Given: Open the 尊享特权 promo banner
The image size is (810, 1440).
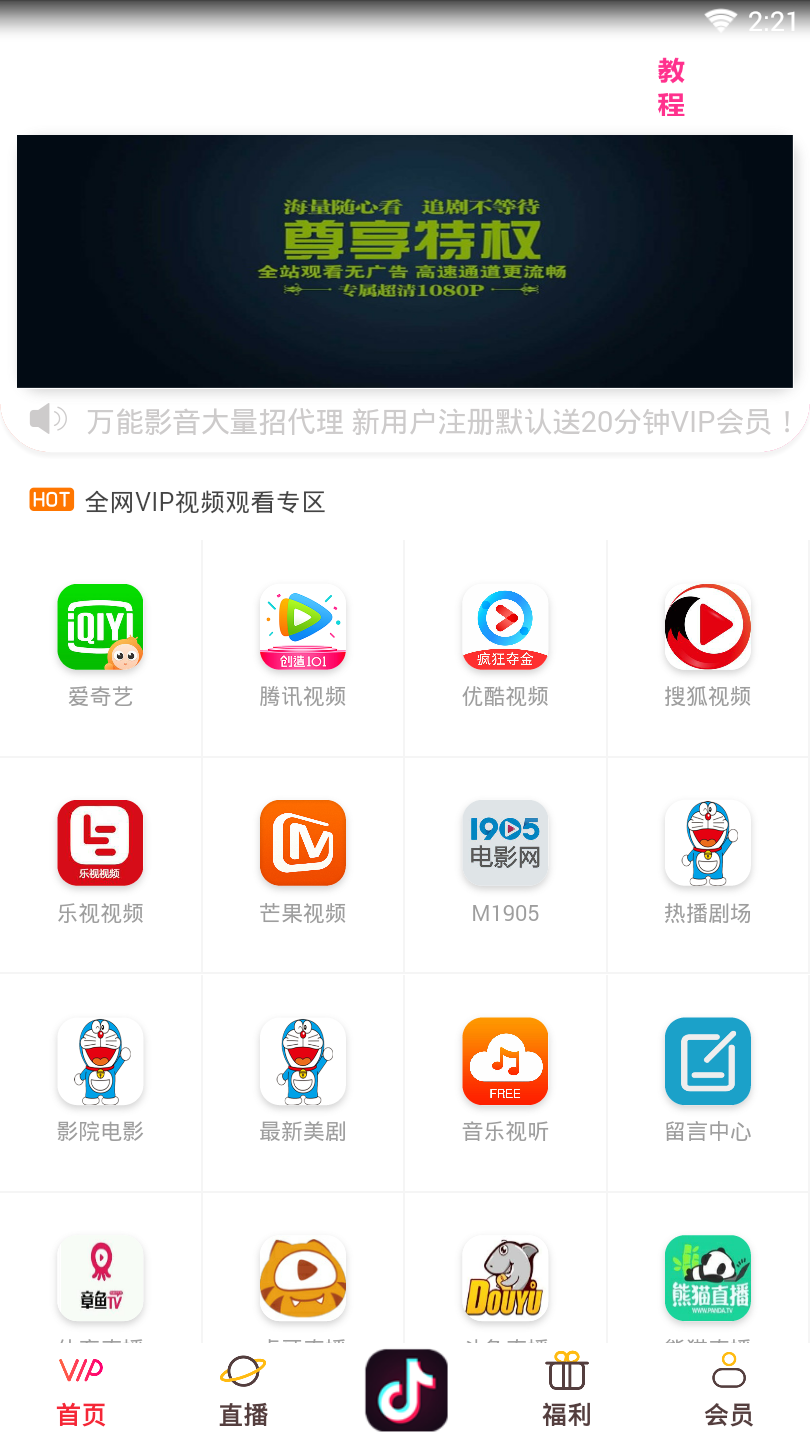Looking at the screenshot, I should click(405, 261).
